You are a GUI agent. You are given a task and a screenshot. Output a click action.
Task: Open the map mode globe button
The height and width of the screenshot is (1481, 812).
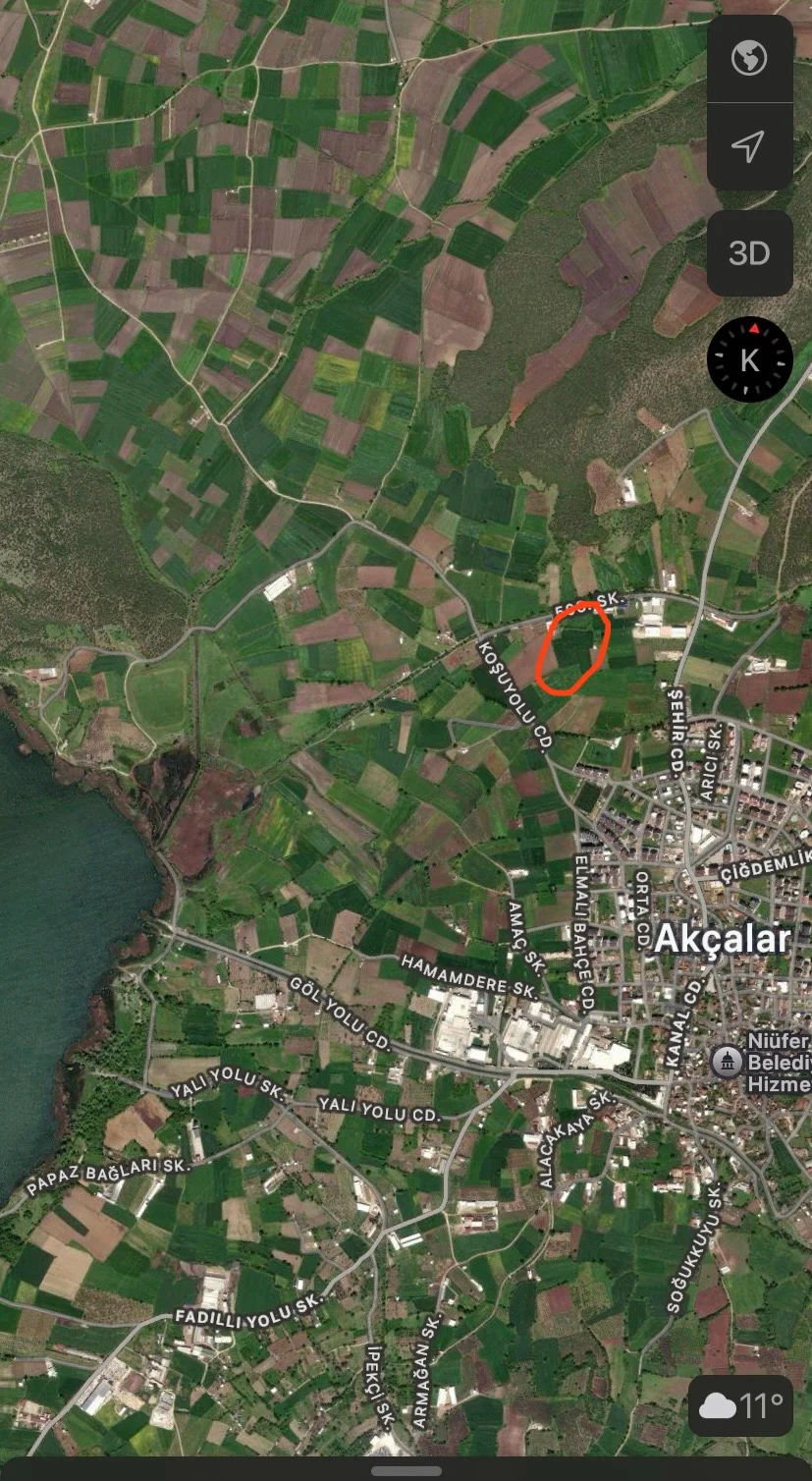(x=749, y=58)
